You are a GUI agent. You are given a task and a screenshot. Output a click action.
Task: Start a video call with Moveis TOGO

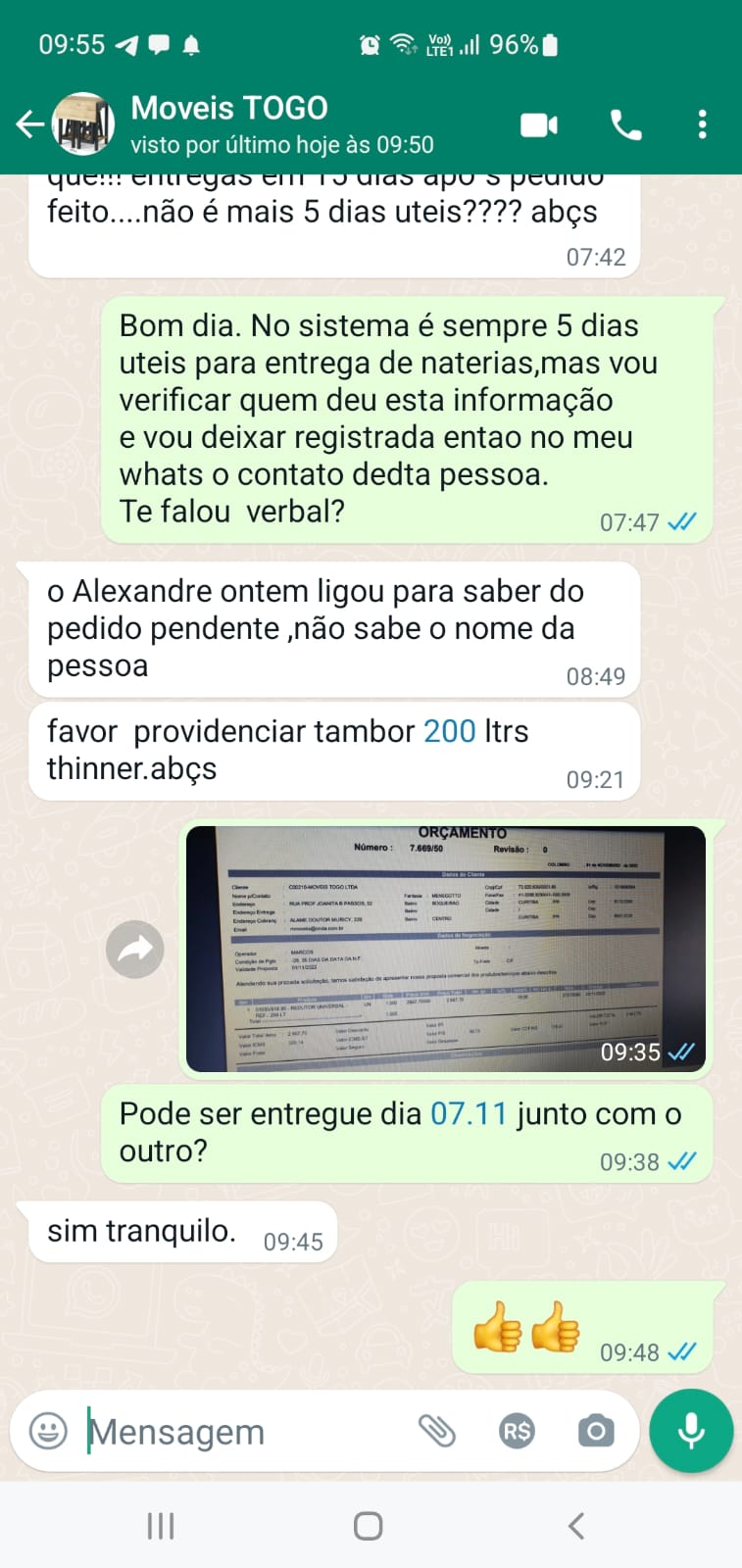(538, 125)
